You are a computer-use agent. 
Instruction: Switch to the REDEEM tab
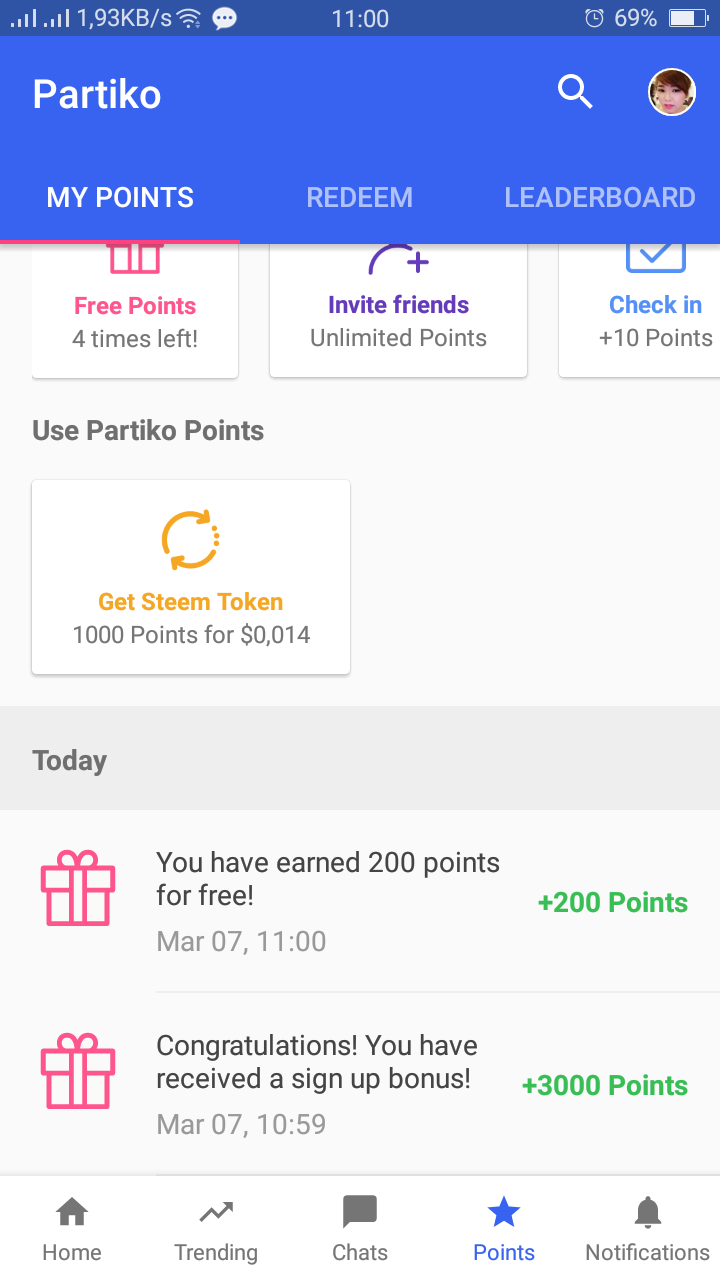360,197
